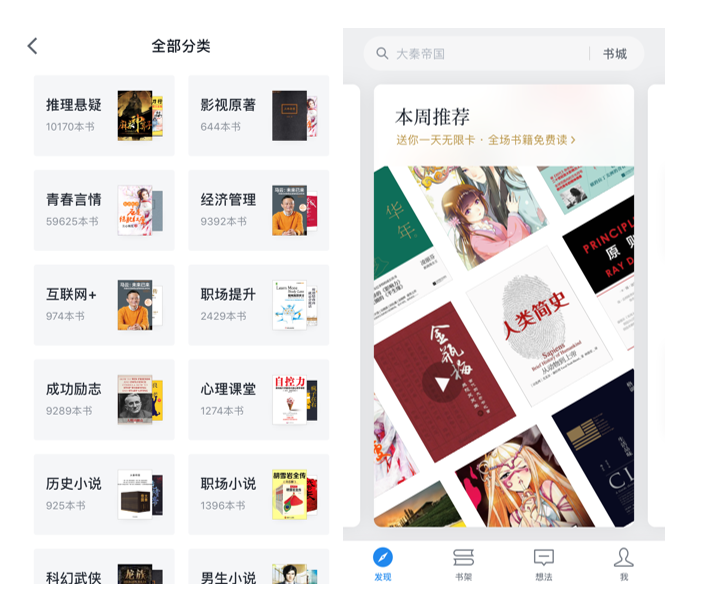Switch to the 发现 tab
Viewport: 701px width, 610px height.
tap(383, 563)
